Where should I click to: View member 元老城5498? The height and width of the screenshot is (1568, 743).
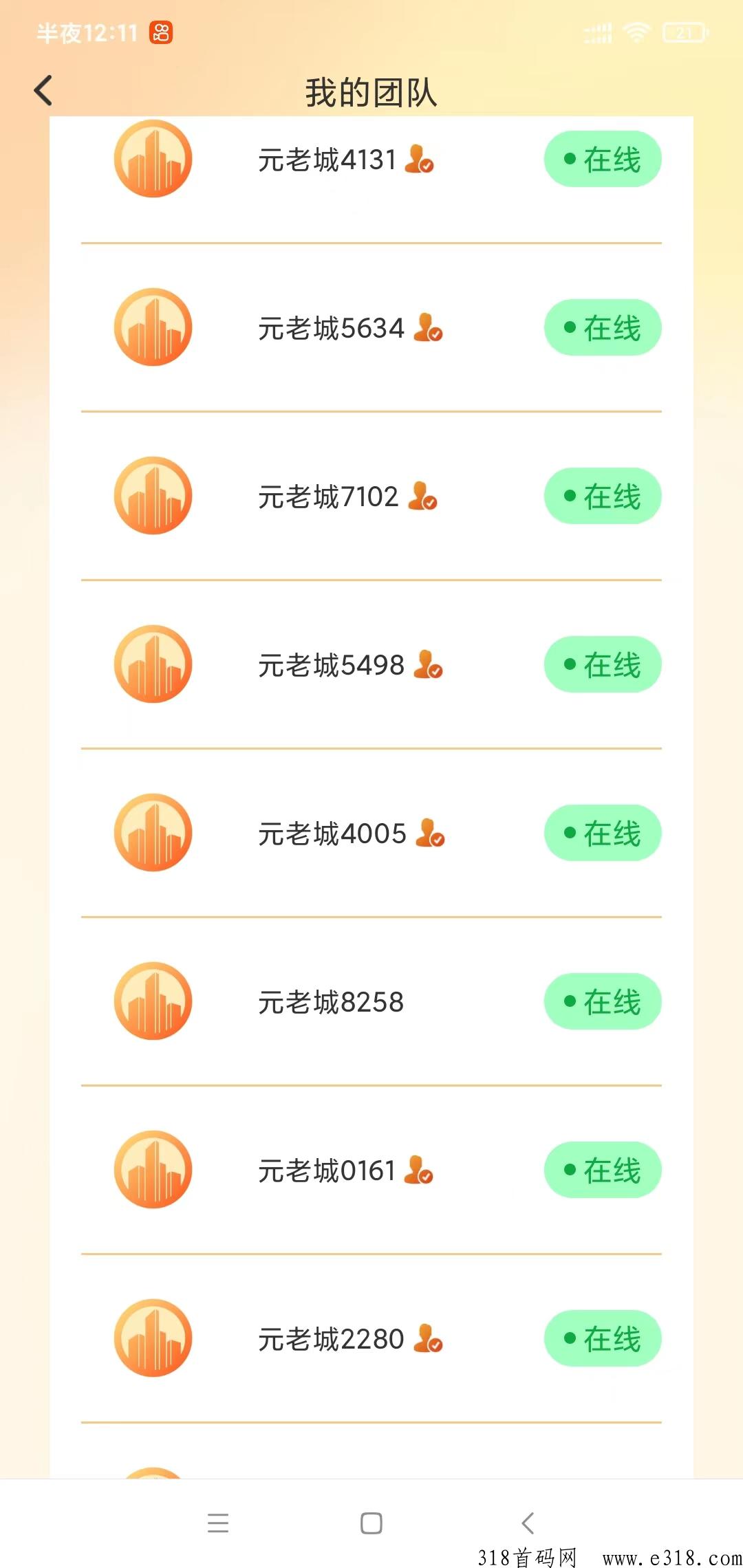(371, 664)
